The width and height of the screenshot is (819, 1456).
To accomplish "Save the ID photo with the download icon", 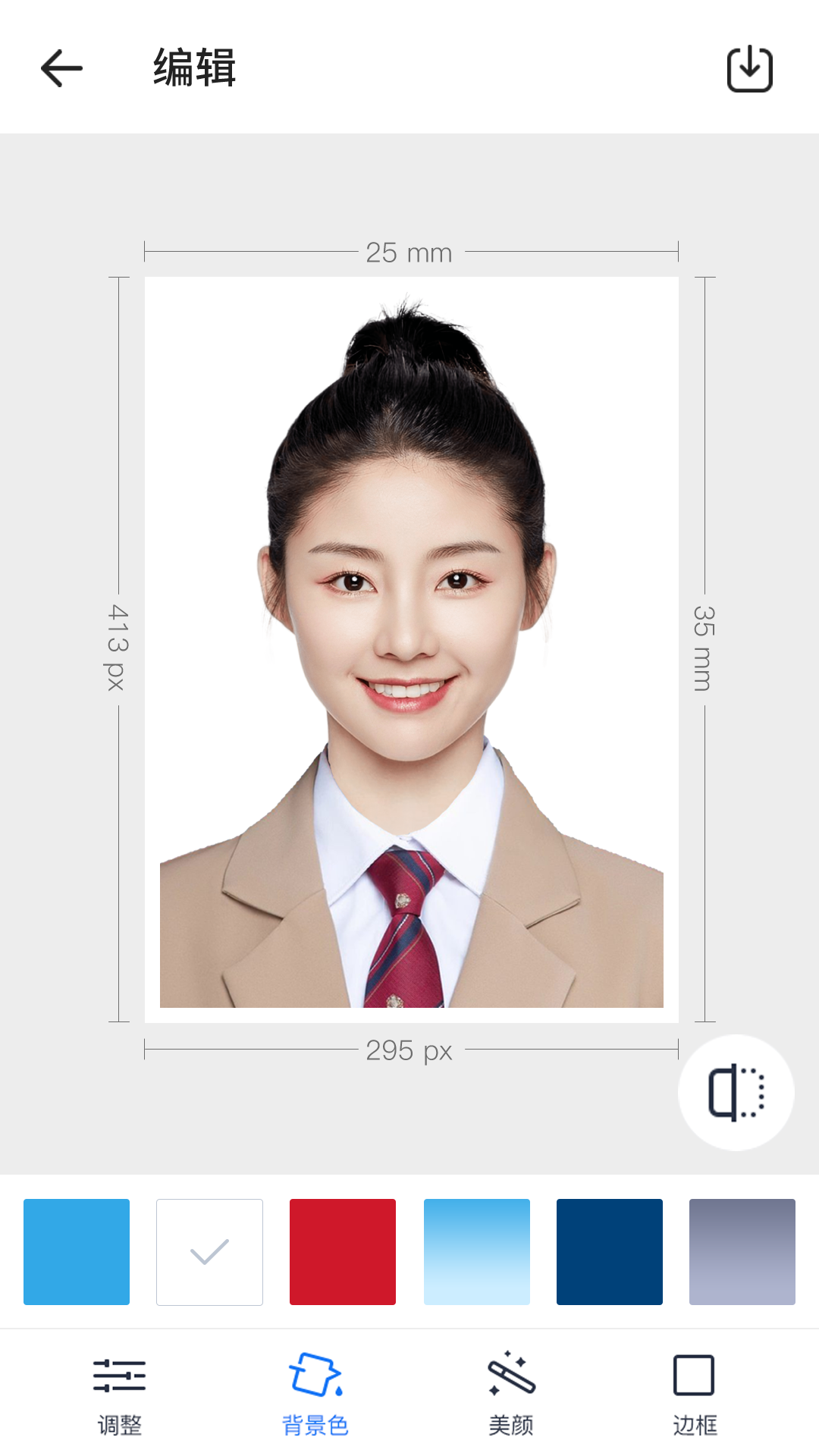I will [x=749, y=69].
